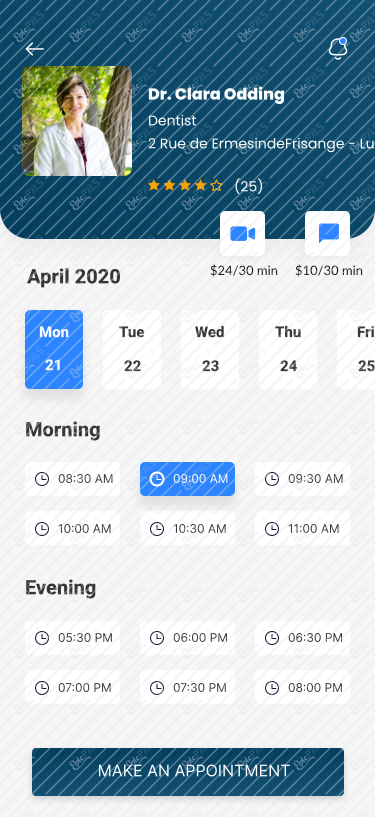
Task: Select Tue 22 in the date picker
Action: (x=132, y=349)
